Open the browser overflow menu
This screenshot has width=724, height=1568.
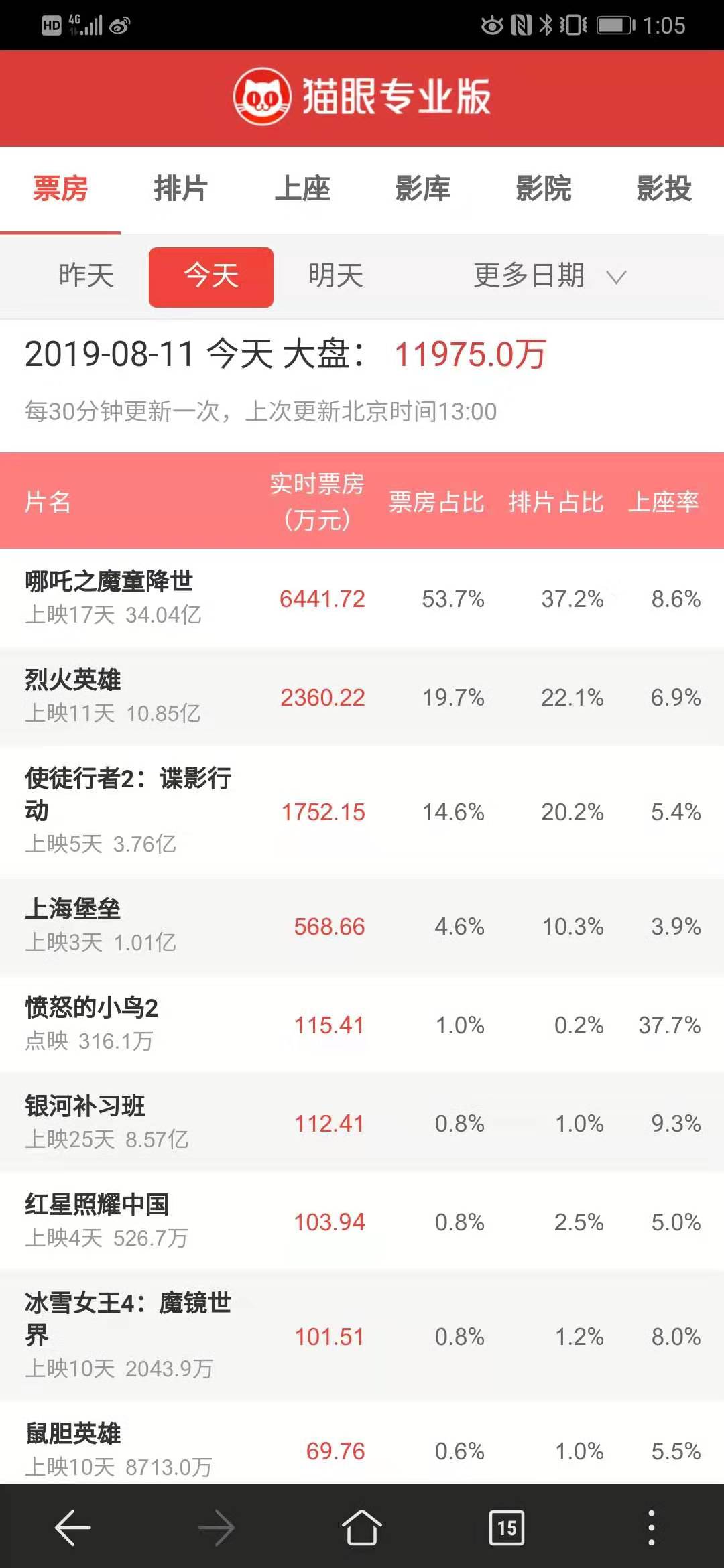pos(651,1528)
